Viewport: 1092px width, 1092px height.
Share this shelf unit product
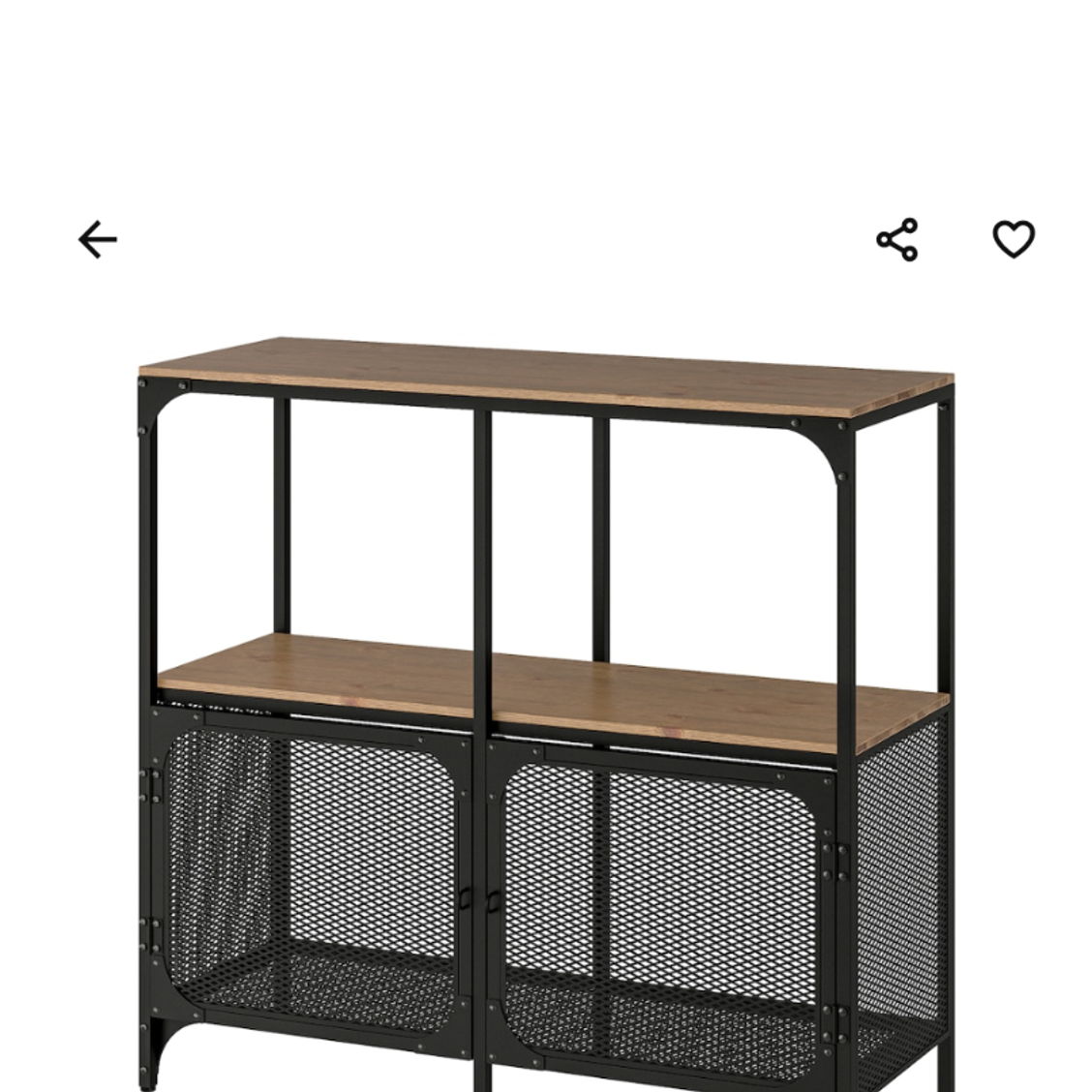point(896,239)
